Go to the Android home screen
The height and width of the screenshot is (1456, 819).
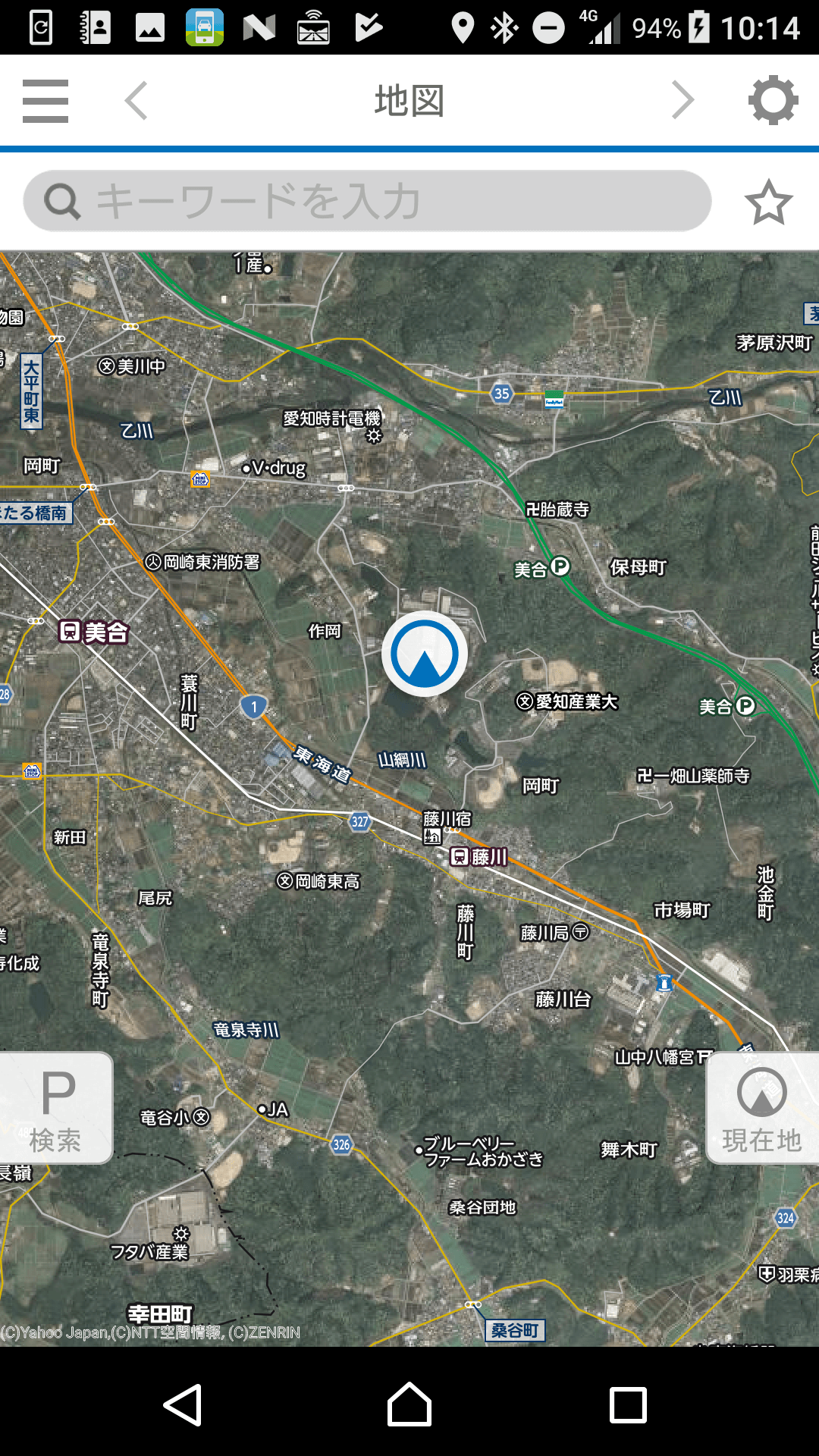409,1404
